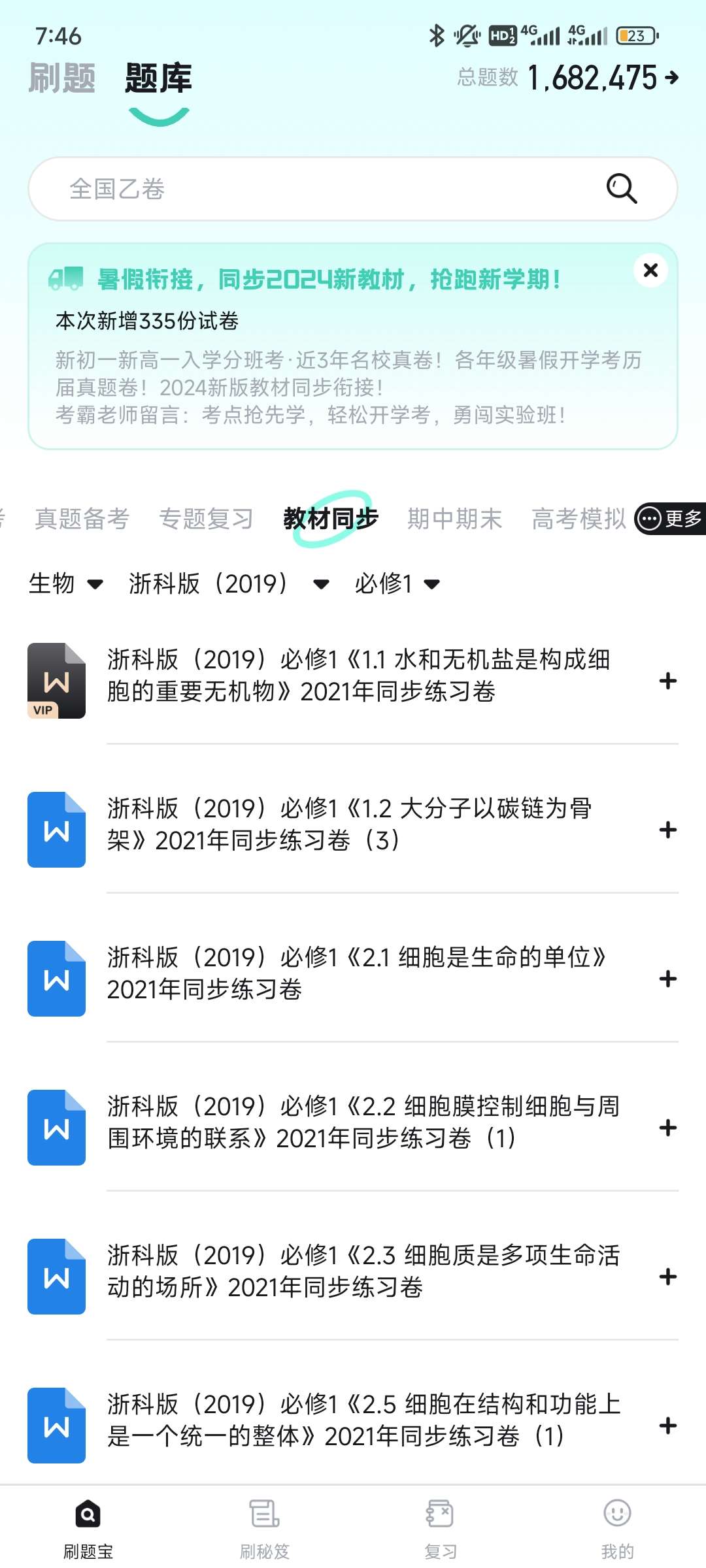The width and height of the screenshot is (706, 1568).
Task: Add the 2.5 细胞在结构和功能上 paper
Action: [x=667, y=1426]
